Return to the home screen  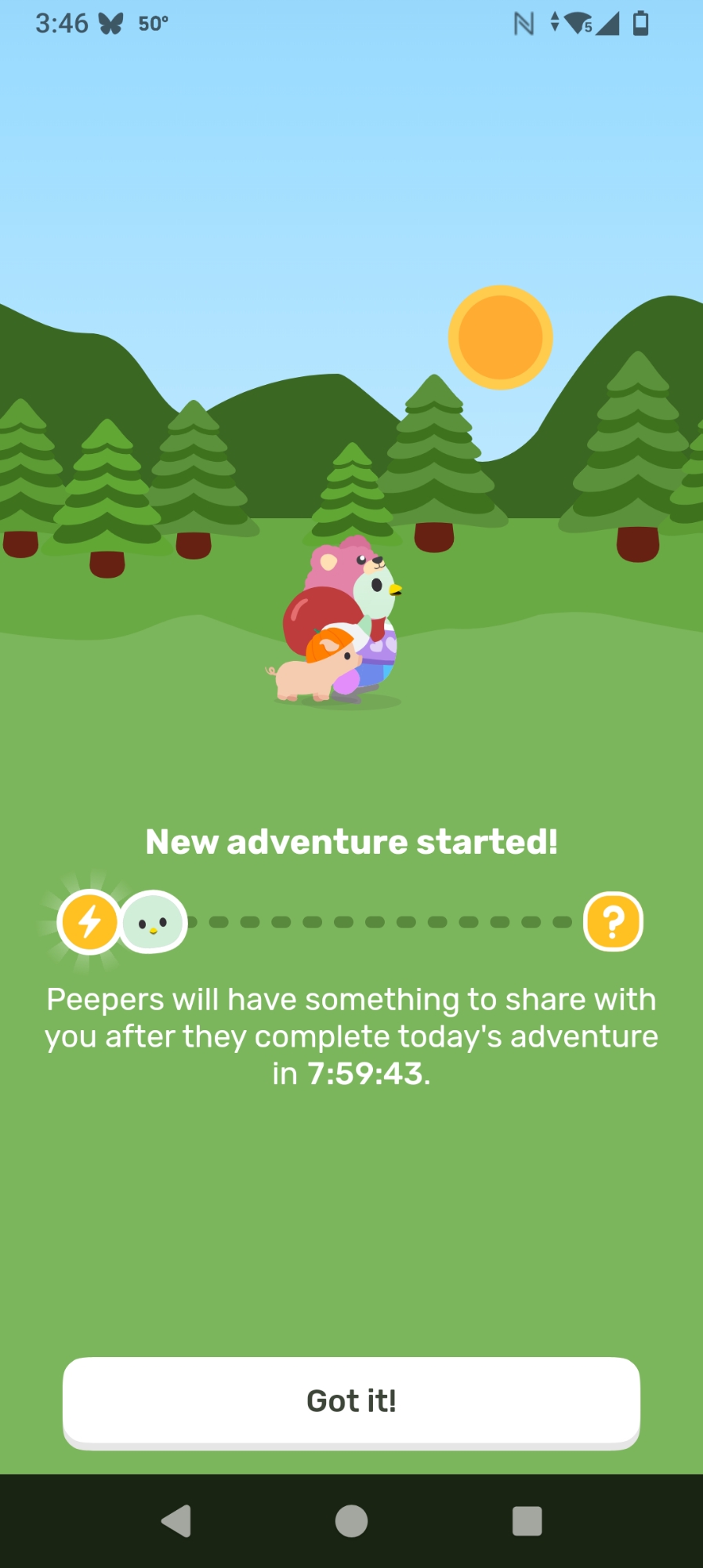[351, 1521]
